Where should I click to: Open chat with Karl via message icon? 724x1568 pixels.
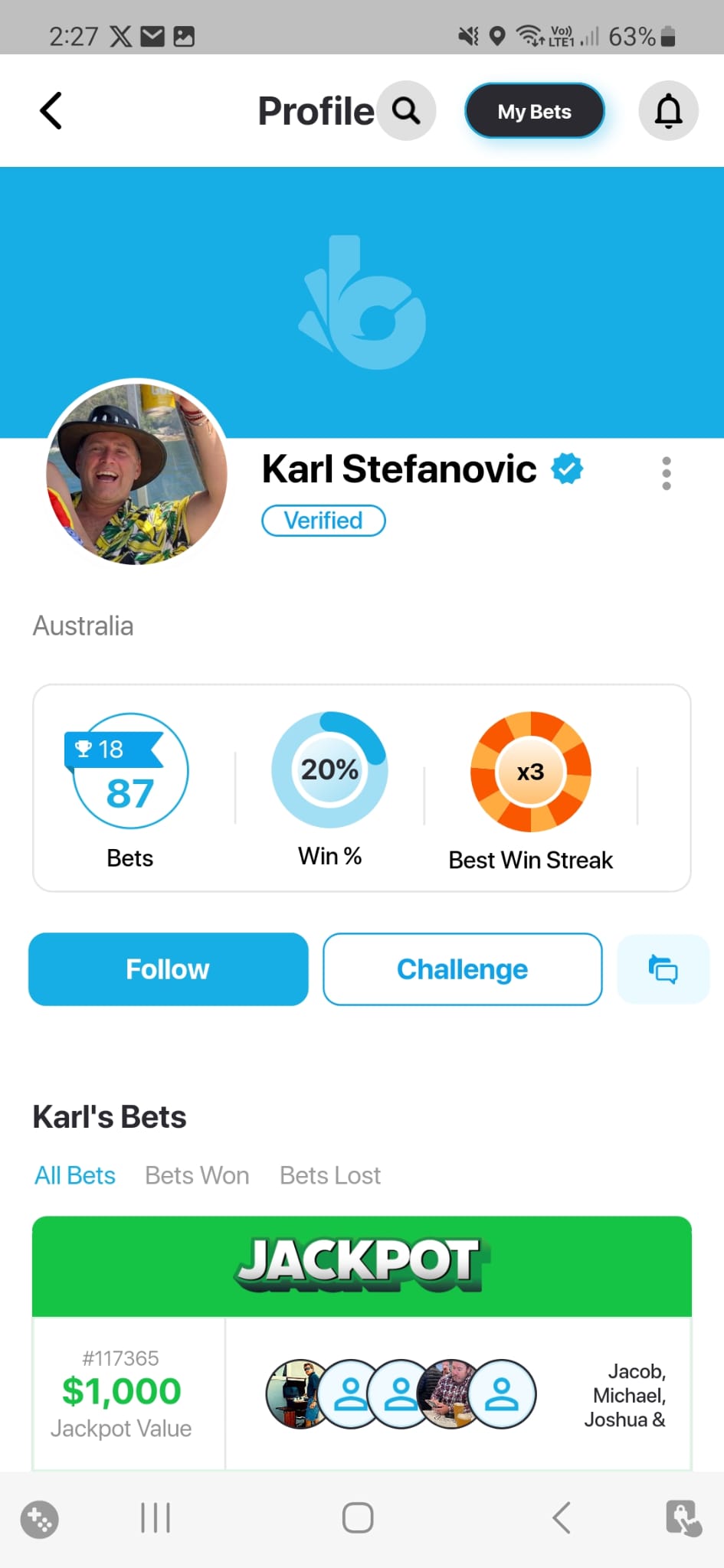point(663,969)
